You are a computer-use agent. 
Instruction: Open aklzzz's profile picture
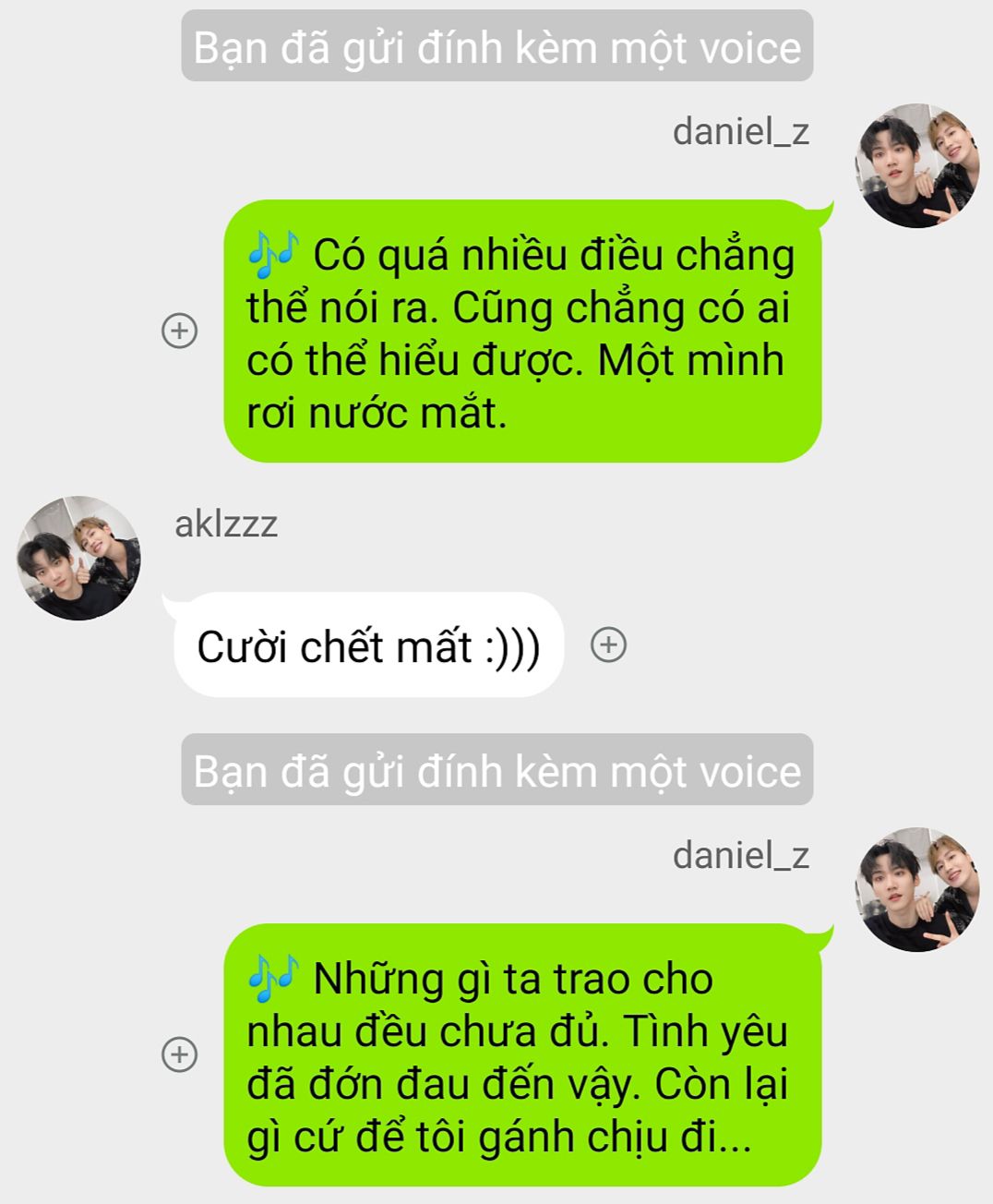pos(79,558)
